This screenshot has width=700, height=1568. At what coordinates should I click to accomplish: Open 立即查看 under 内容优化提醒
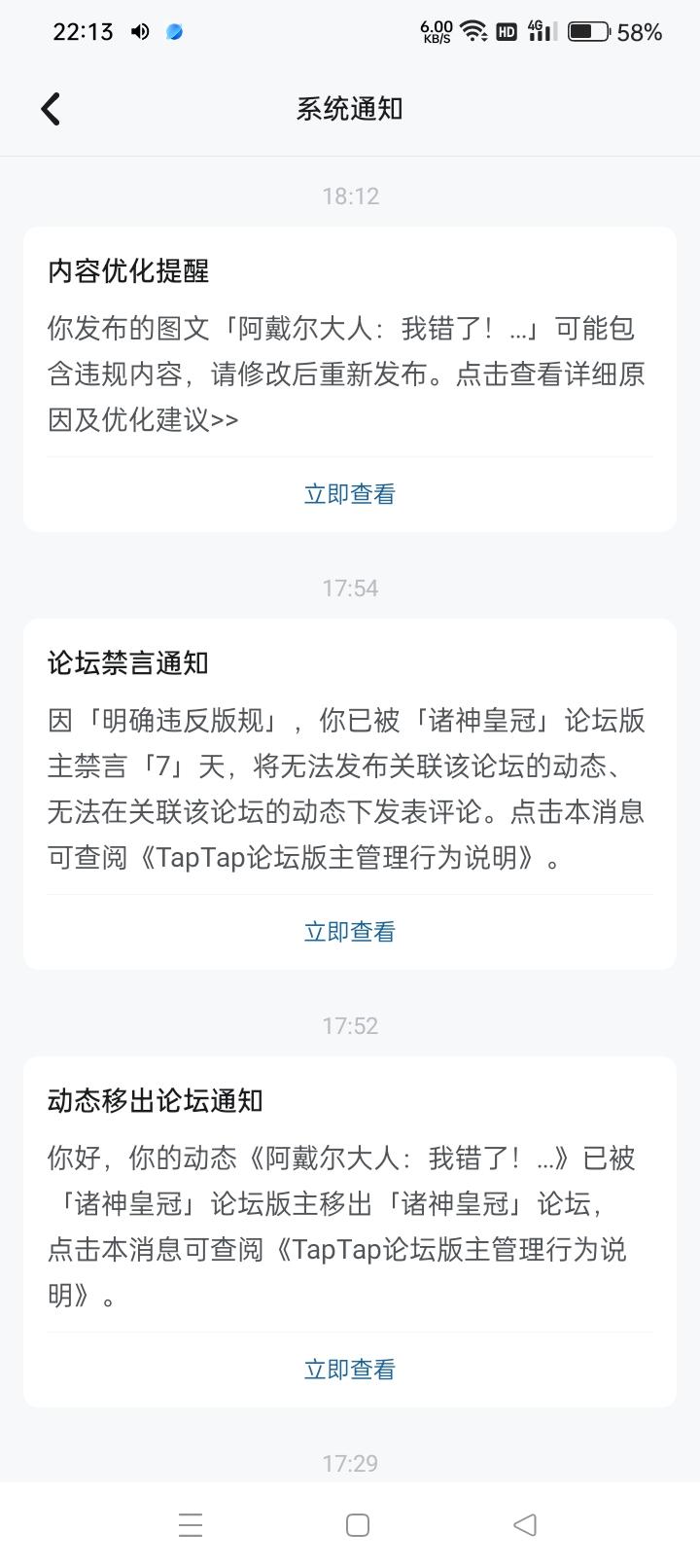pos(349,494)
